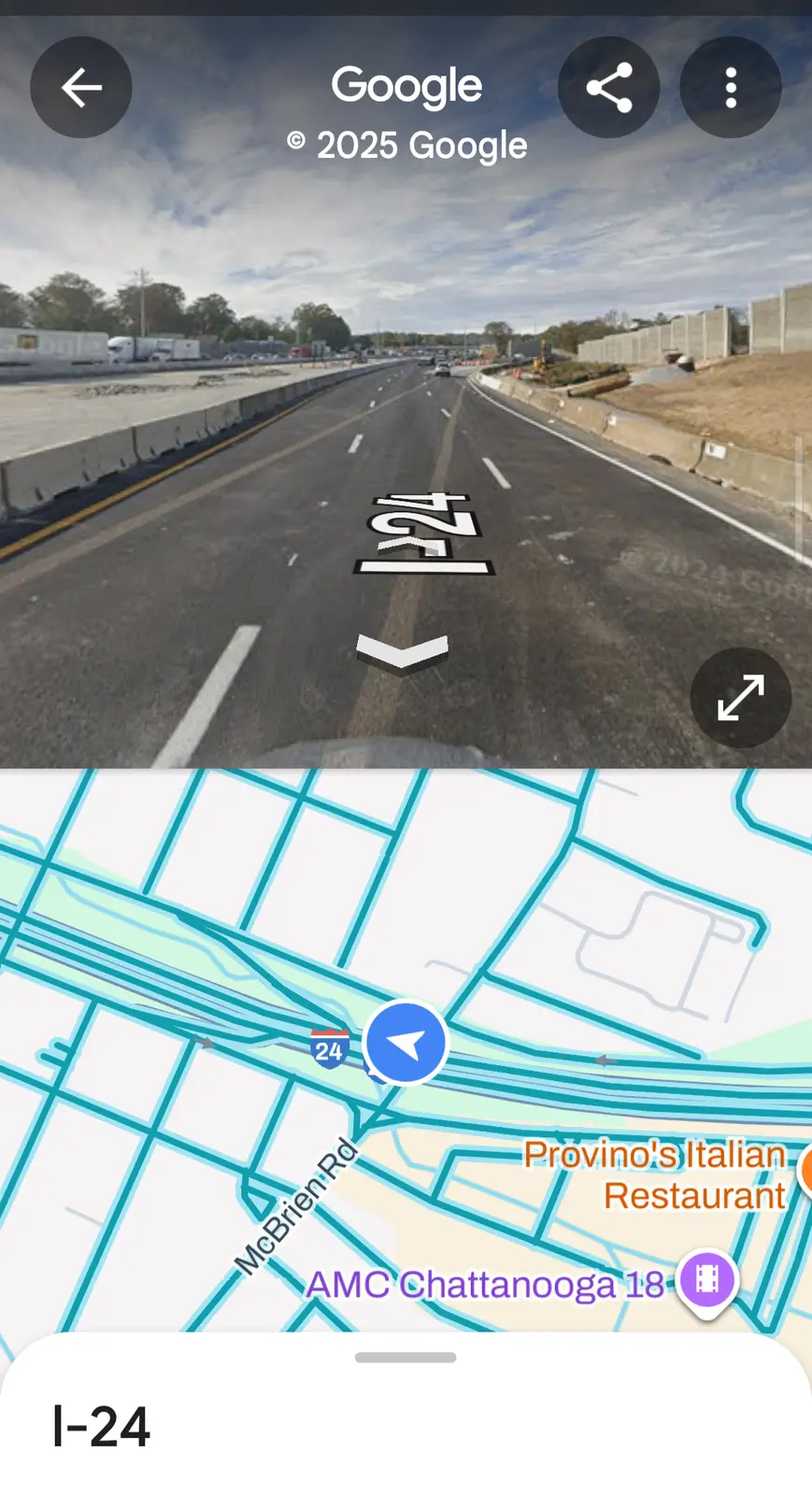Expand the I-24 bottom sheet handle
This screenshot has height=1495, width=812.
click(x=406, y=1358)
